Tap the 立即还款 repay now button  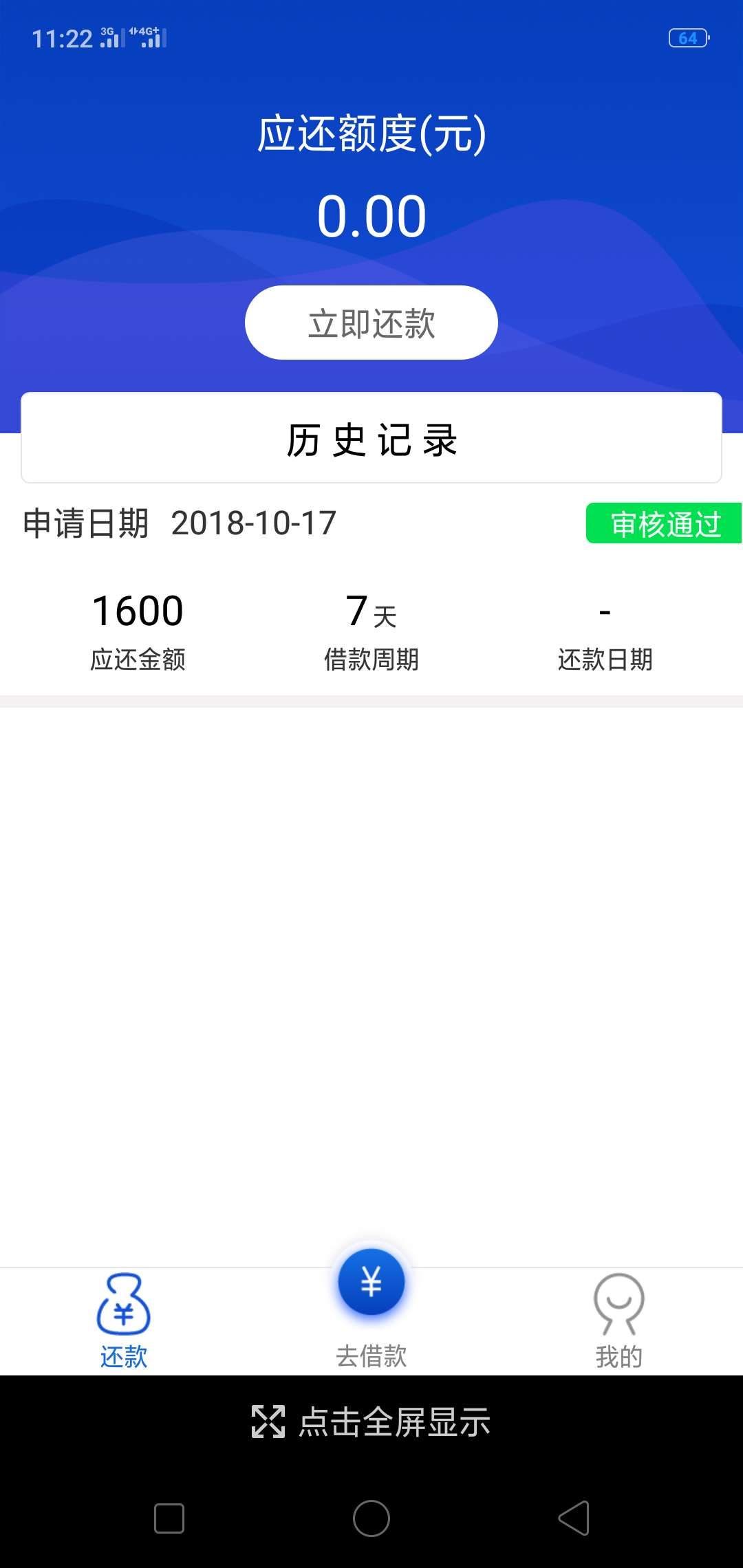(x=371, y=323)
